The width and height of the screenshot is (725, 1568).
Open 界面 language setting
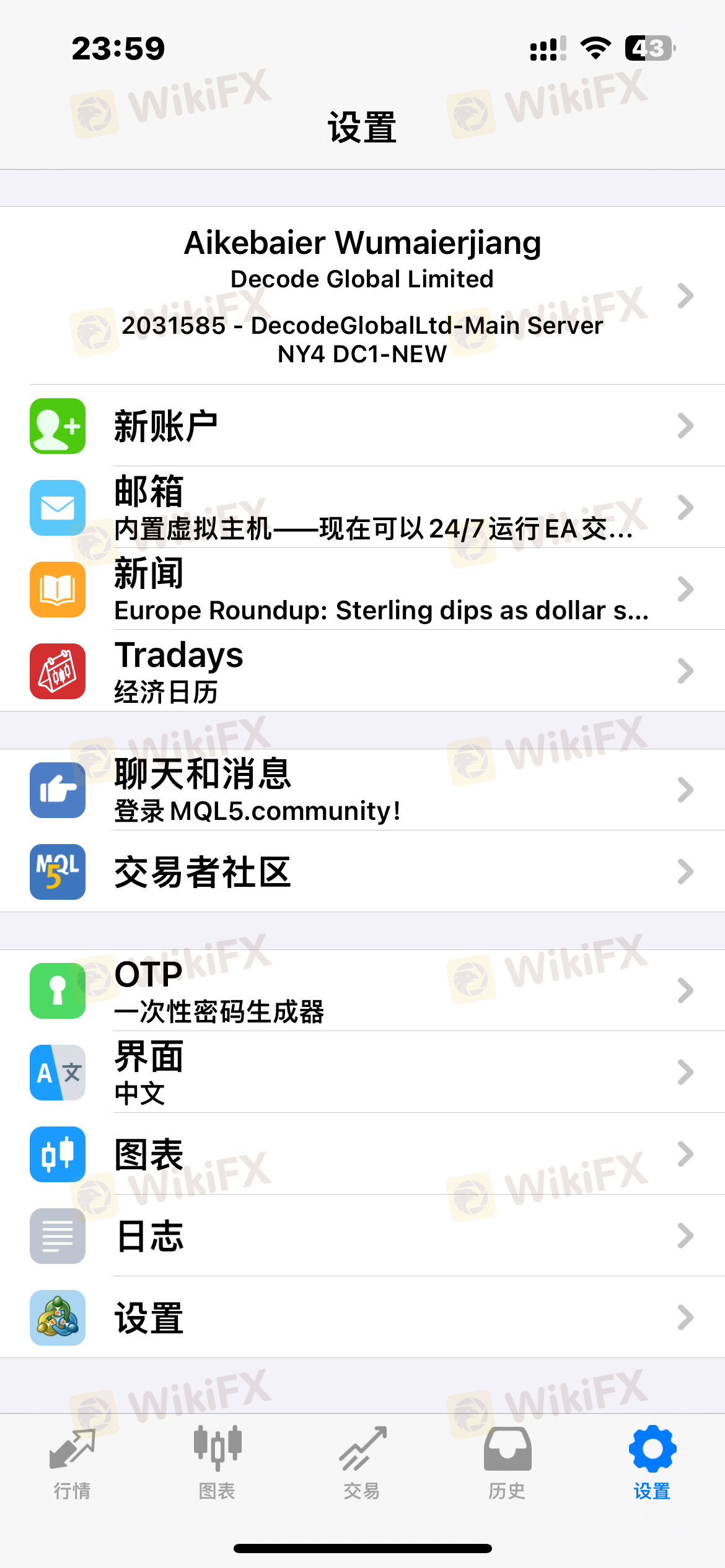tap(362, 1072)
